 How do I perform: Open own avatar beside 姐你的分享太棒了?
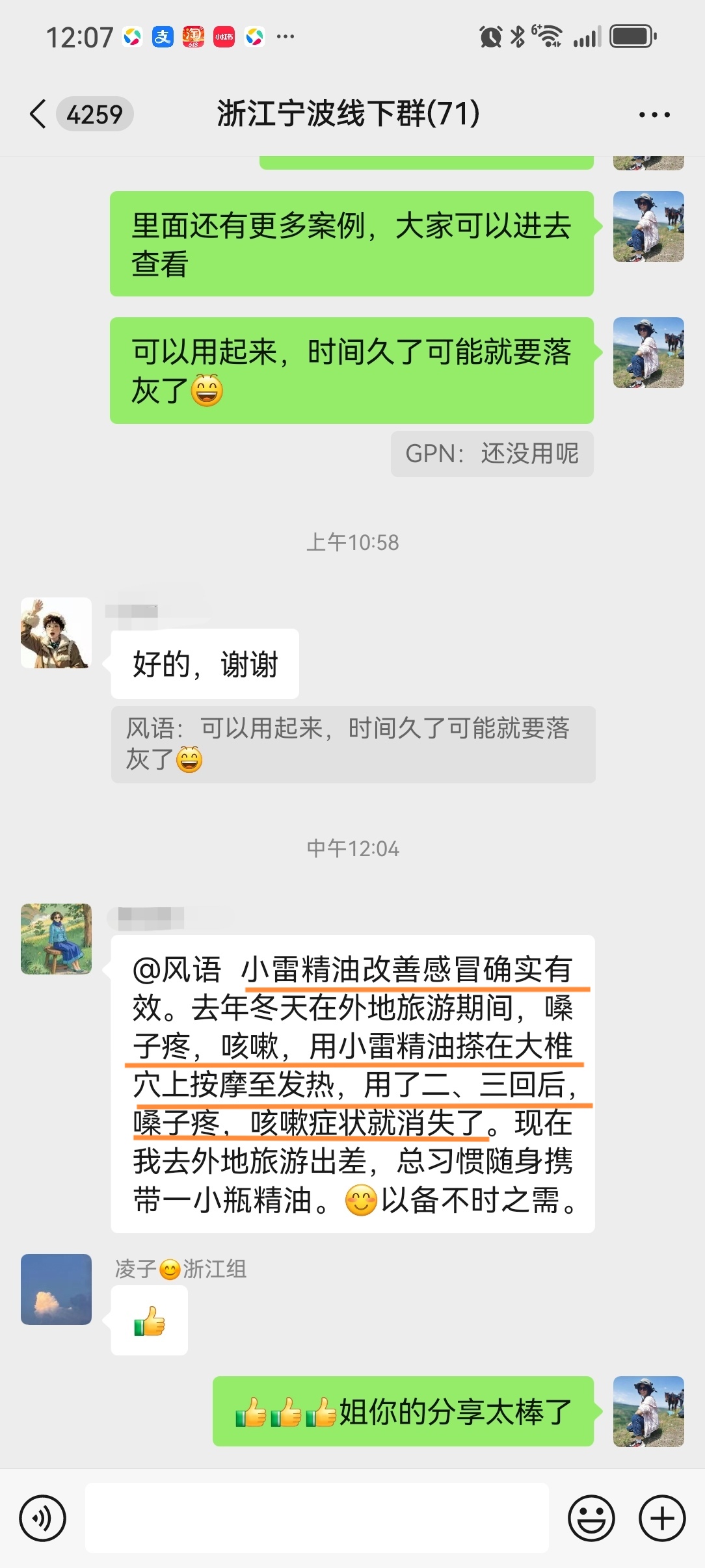pos(648,1411)
